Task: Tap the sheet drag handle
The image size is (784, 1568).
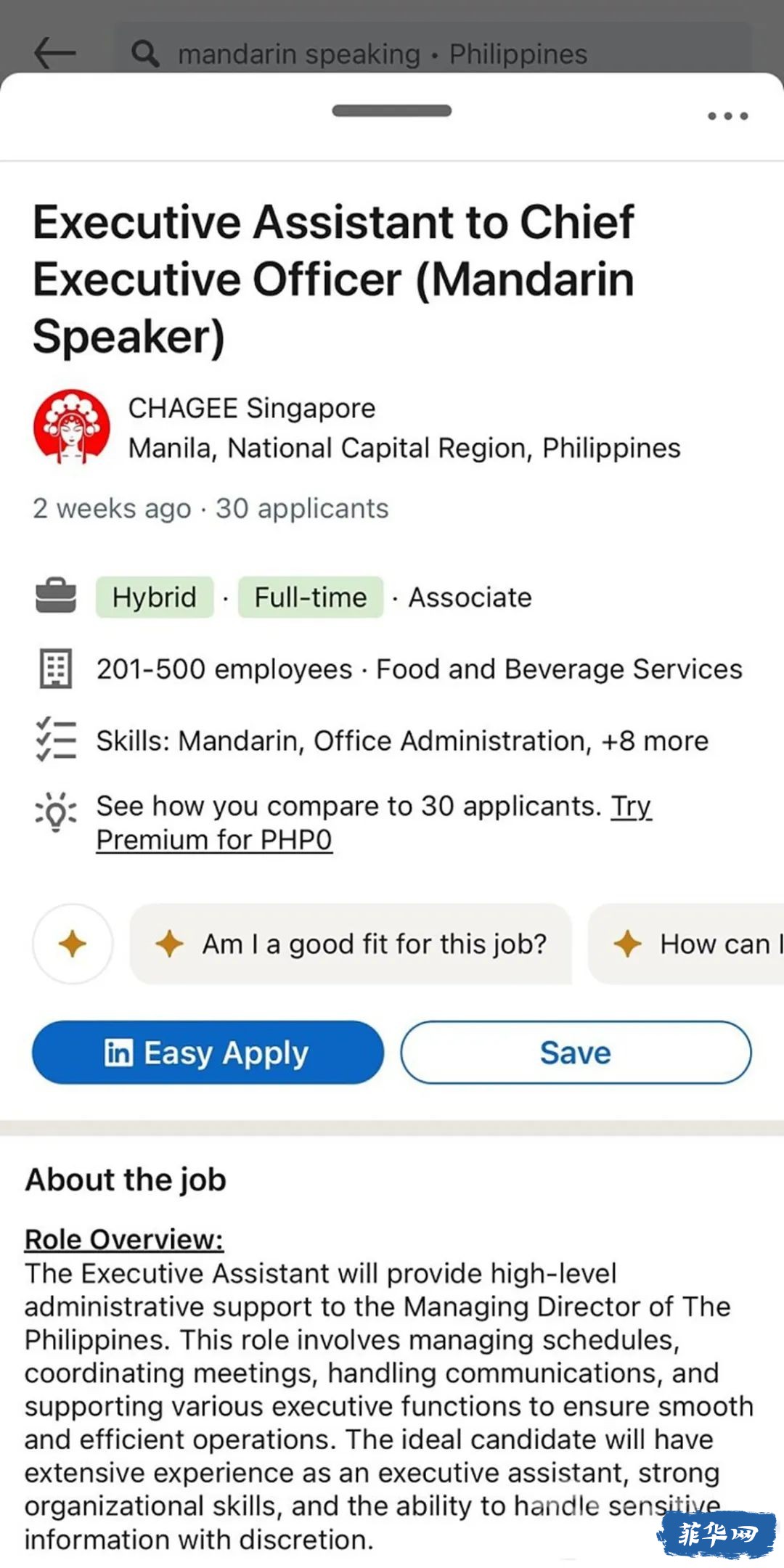Action: click(x=392, y=111)
